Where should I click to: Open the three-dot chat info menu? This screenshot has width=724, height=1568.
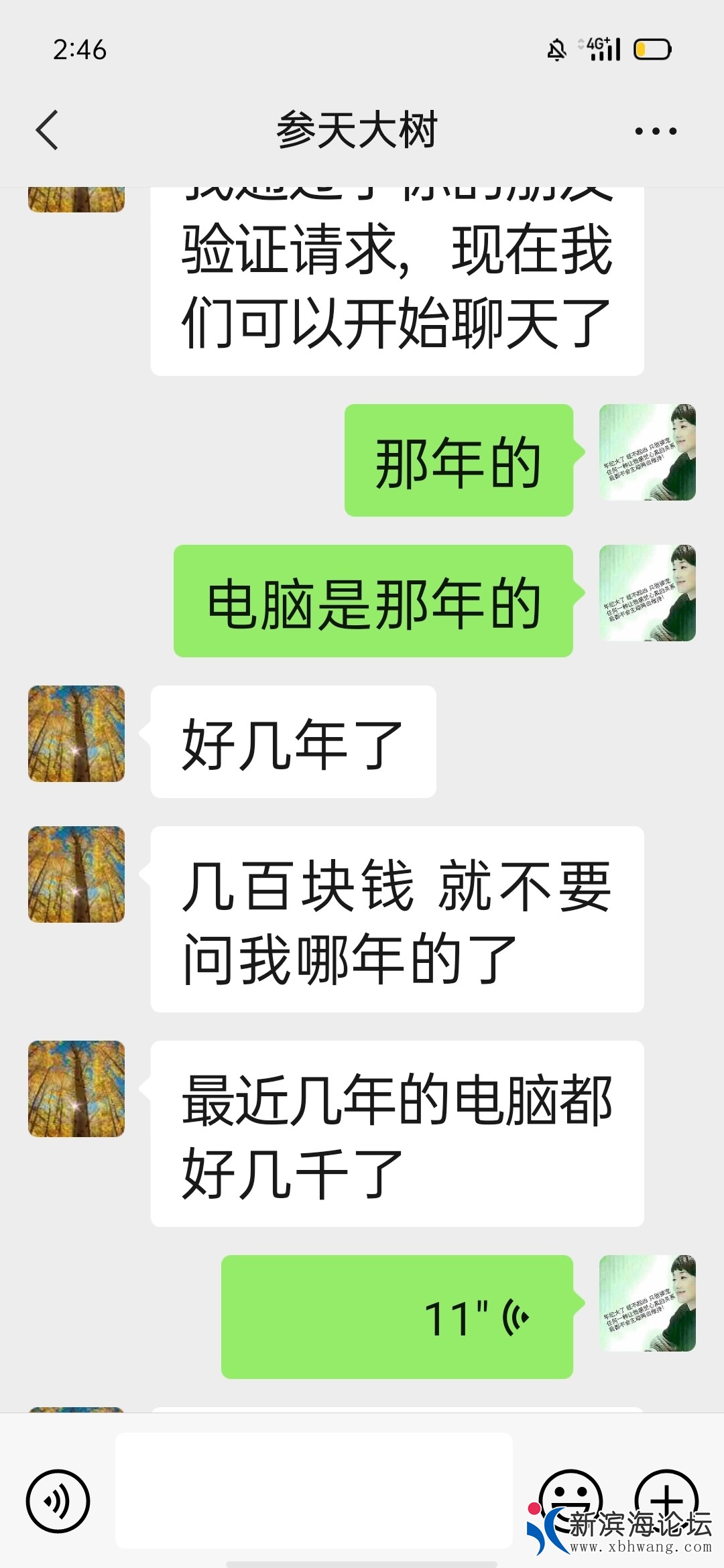(x=655, y=131)
